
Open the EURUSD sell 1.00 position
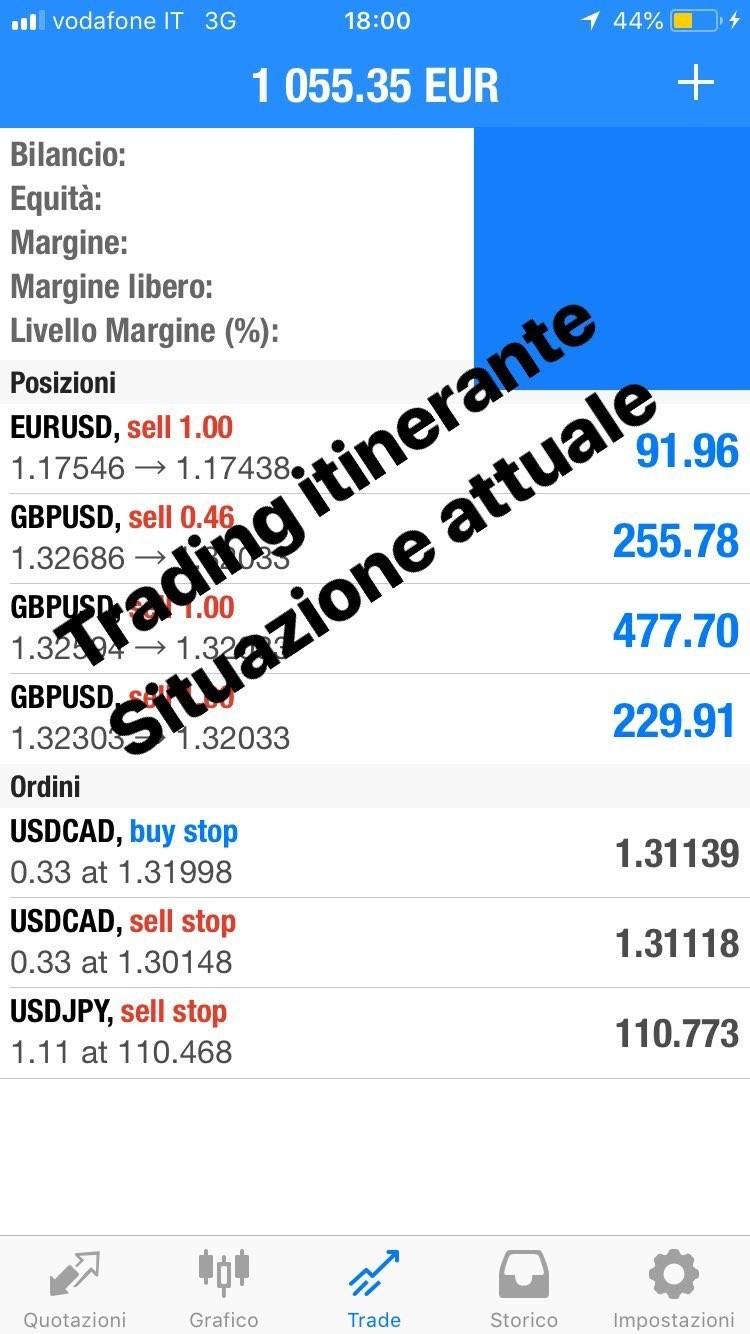coord(375,449)
